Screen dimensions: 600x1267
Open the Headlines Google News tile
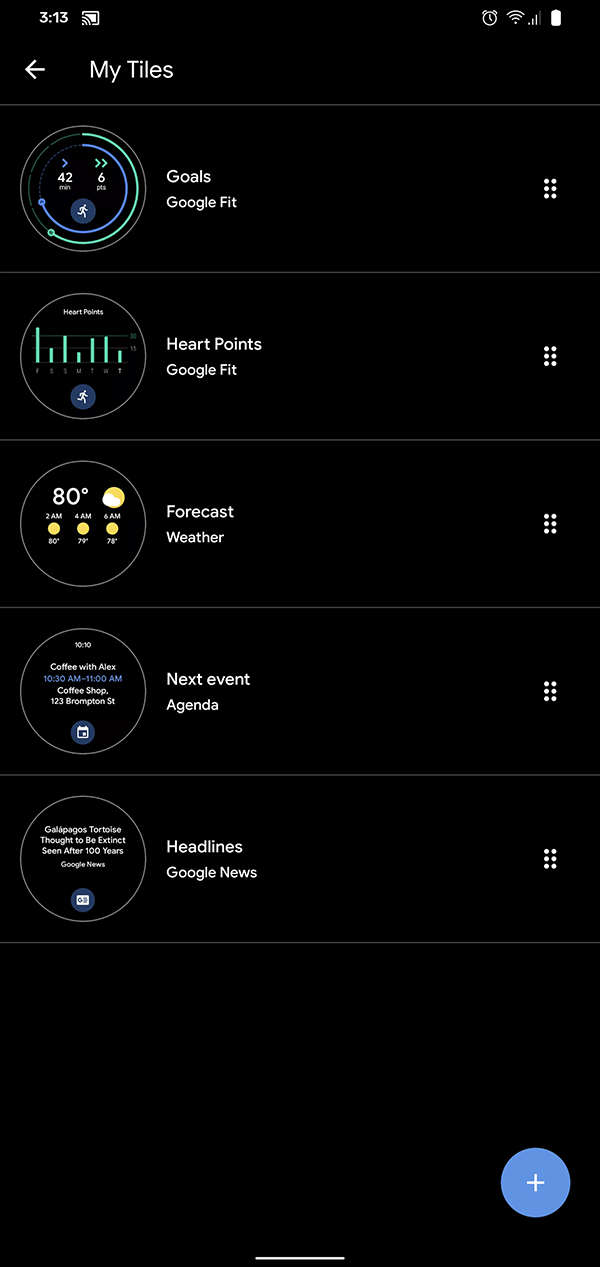(300, 859)
